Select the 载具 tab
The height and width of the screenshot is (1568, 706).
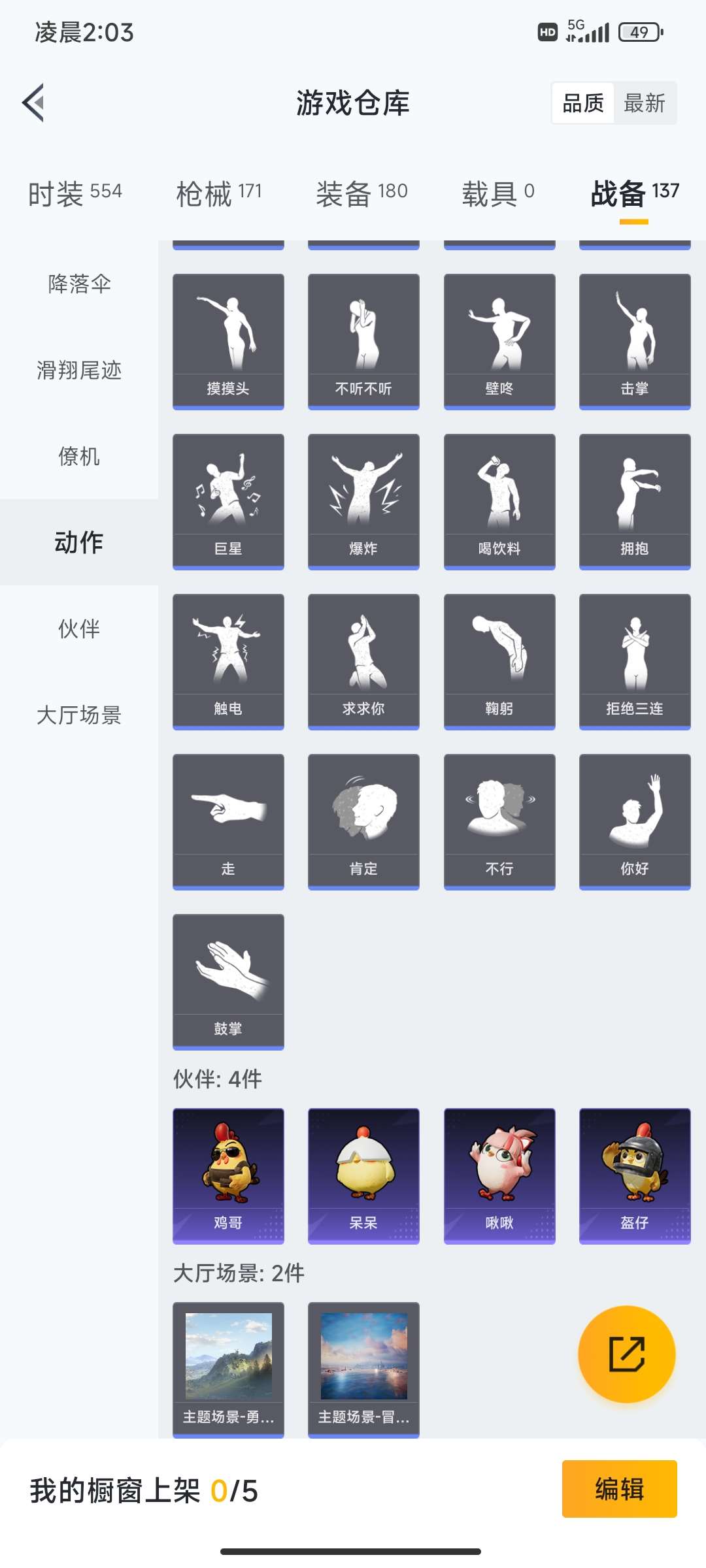[x=498, y=193]
